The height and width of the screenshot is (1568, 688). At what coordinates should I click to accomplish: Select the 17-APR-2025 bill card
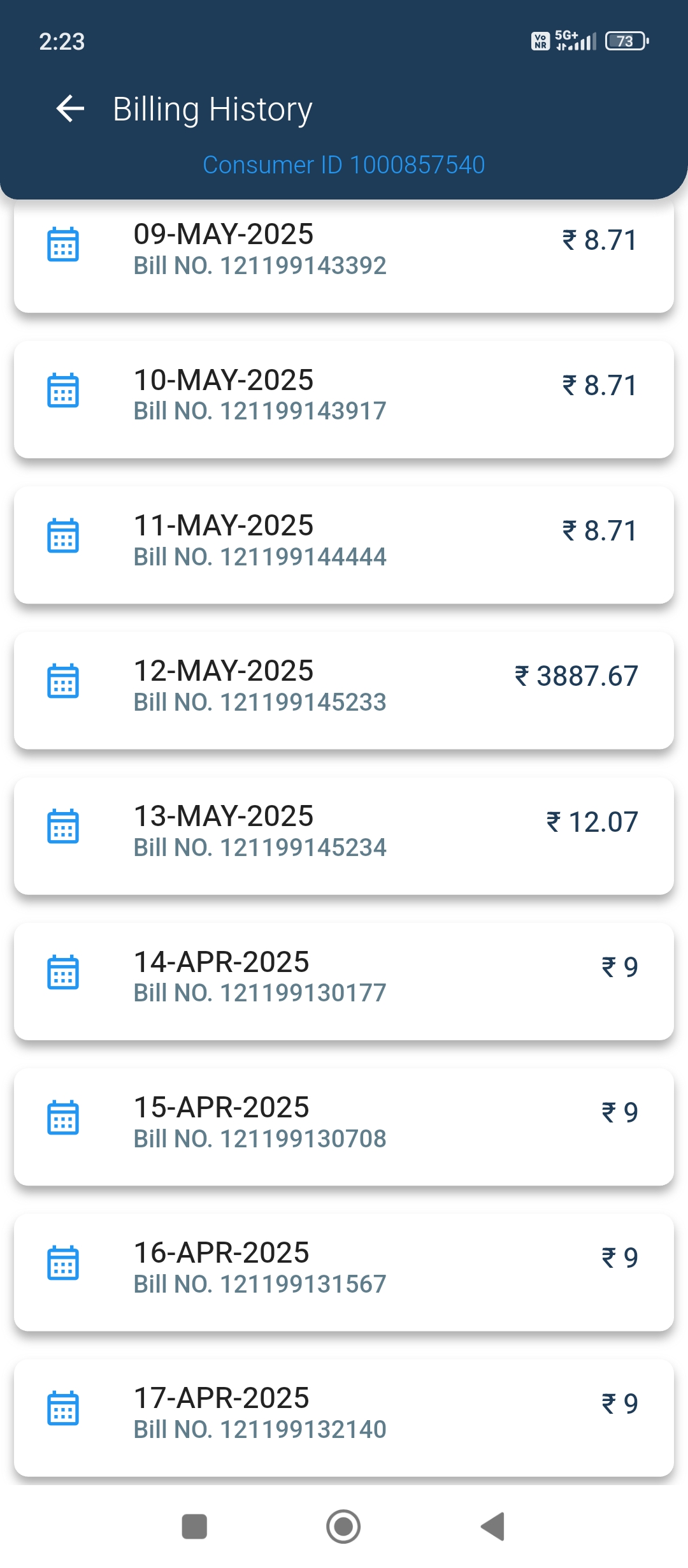344,1418
